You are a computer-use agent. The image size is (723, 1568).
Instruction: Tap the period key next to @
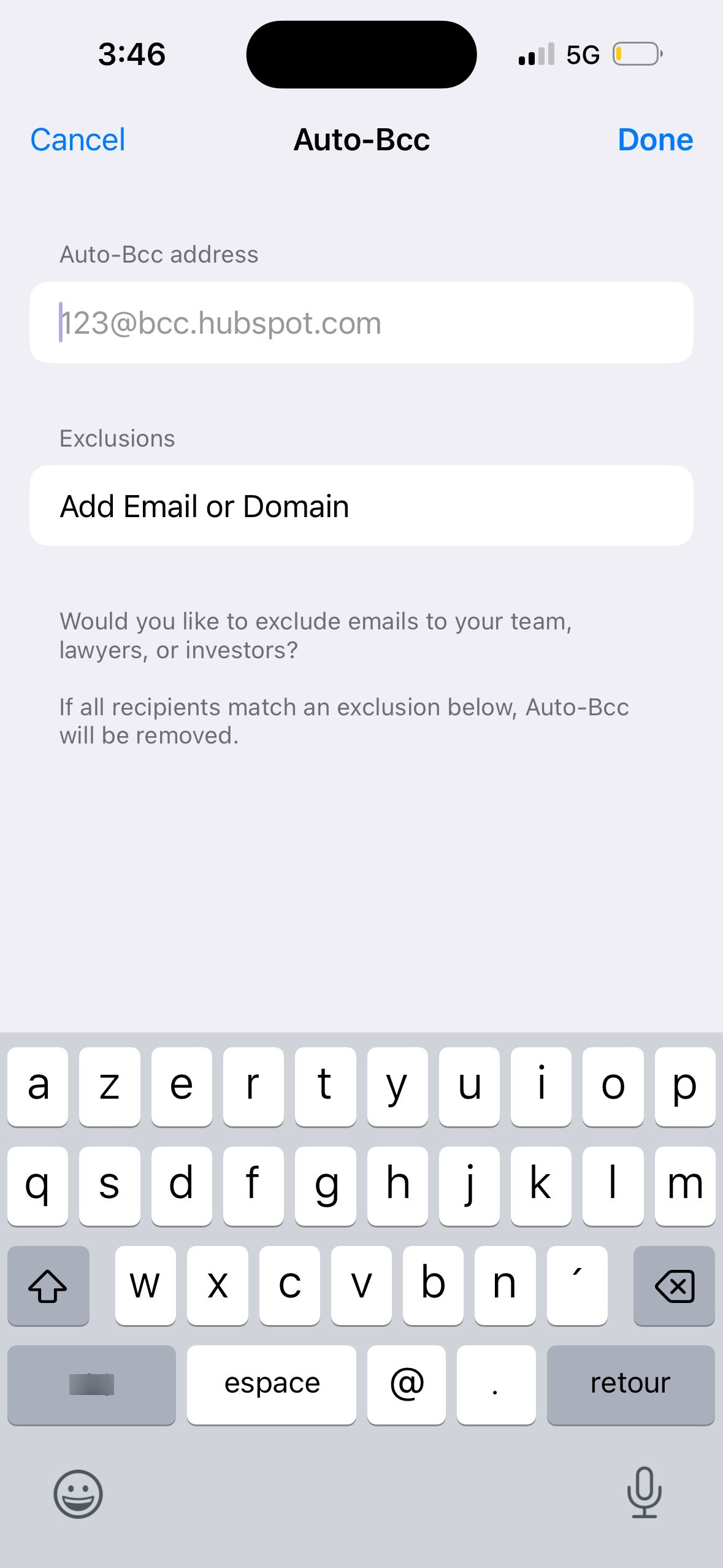coord(495,1384)
